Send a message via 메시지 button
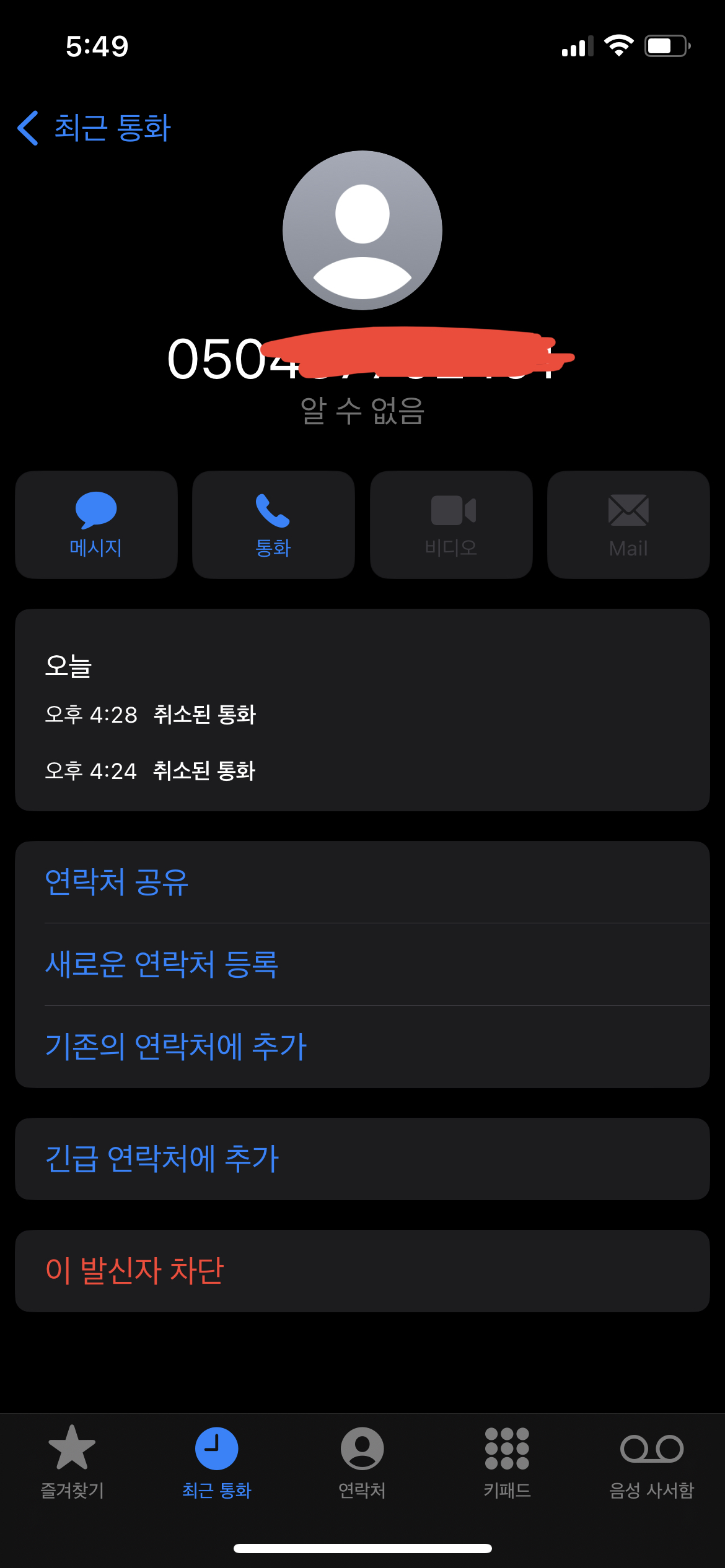Image resolution: width=725 pixels, height=1568 pixels. point(96,525)
